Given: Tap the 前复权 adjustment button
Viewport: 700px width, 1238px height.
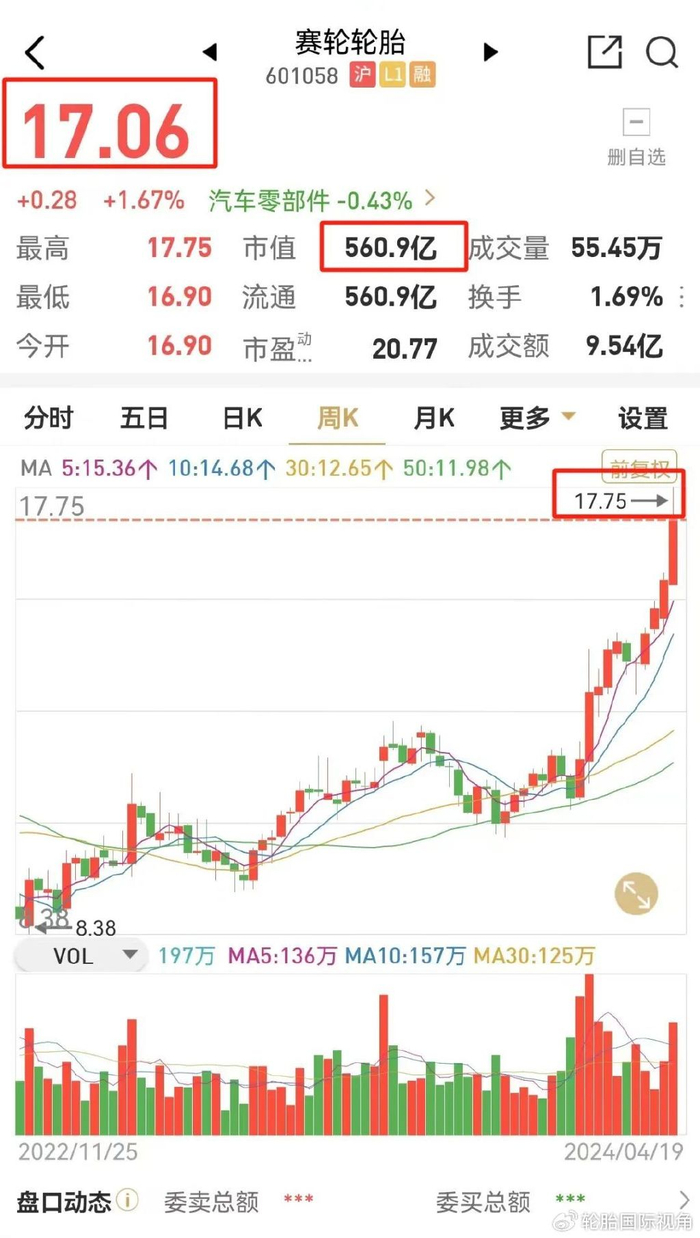Looking at the screenshot, I should point(640,468).
